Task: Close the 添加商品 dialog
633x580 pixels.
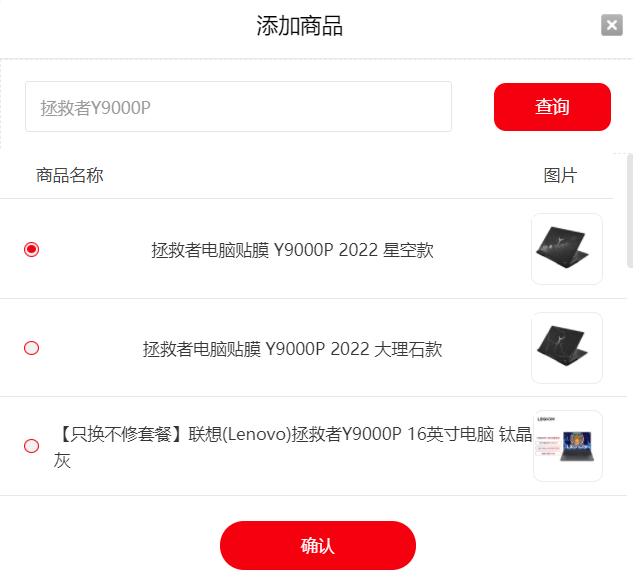Action: (x=612, y=25)
